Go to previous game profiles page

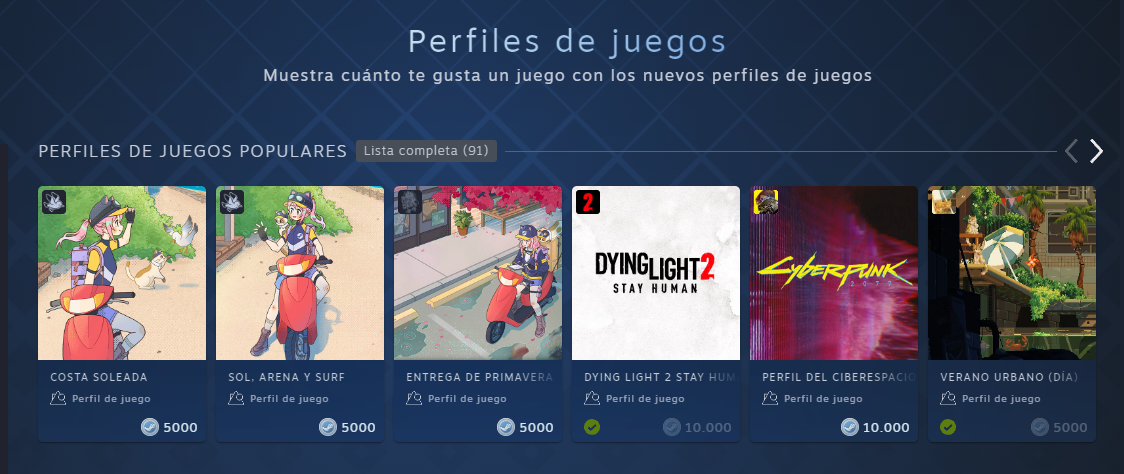(1071, 151)
